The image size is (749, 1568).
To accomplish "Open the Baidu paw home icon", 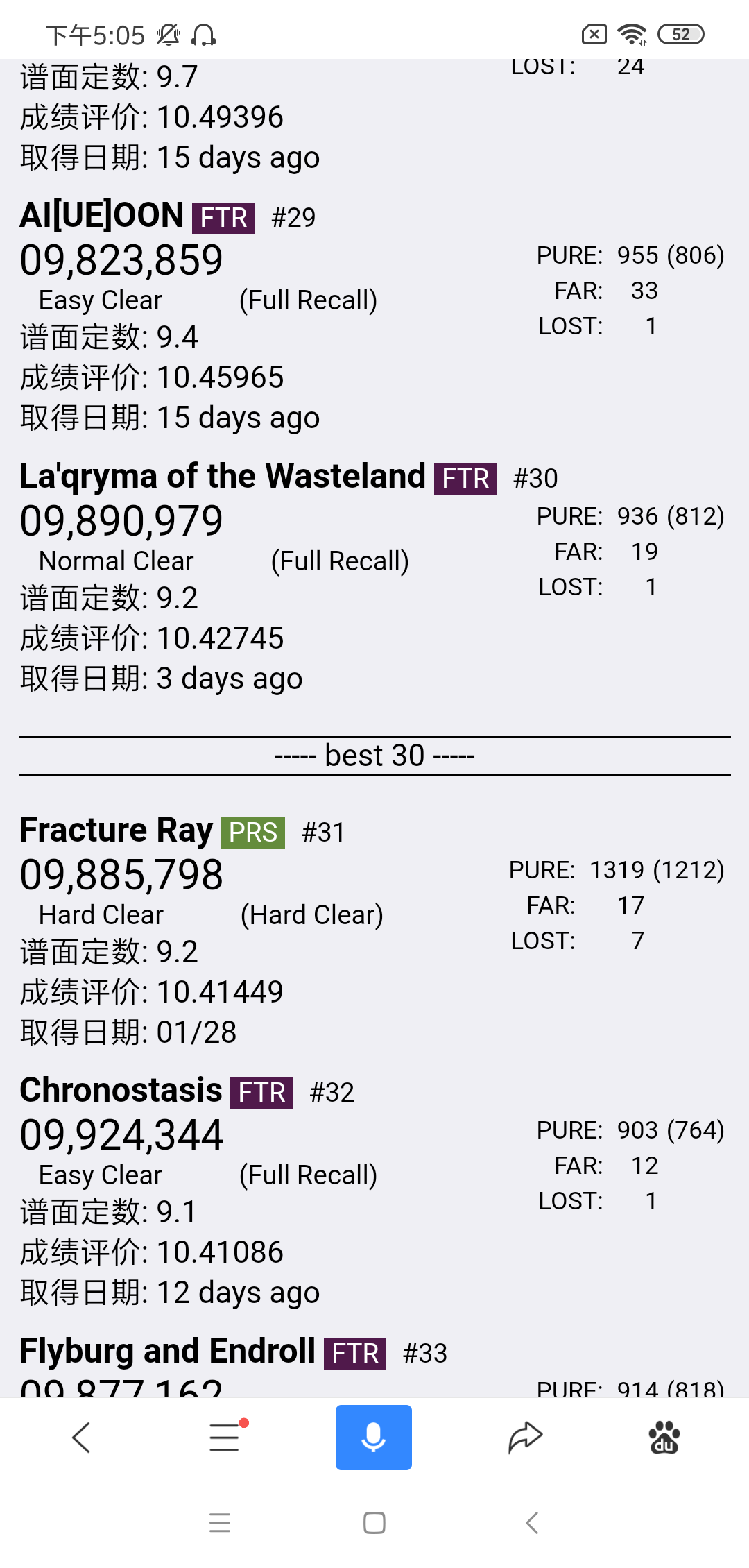I will pos(664,1437).
